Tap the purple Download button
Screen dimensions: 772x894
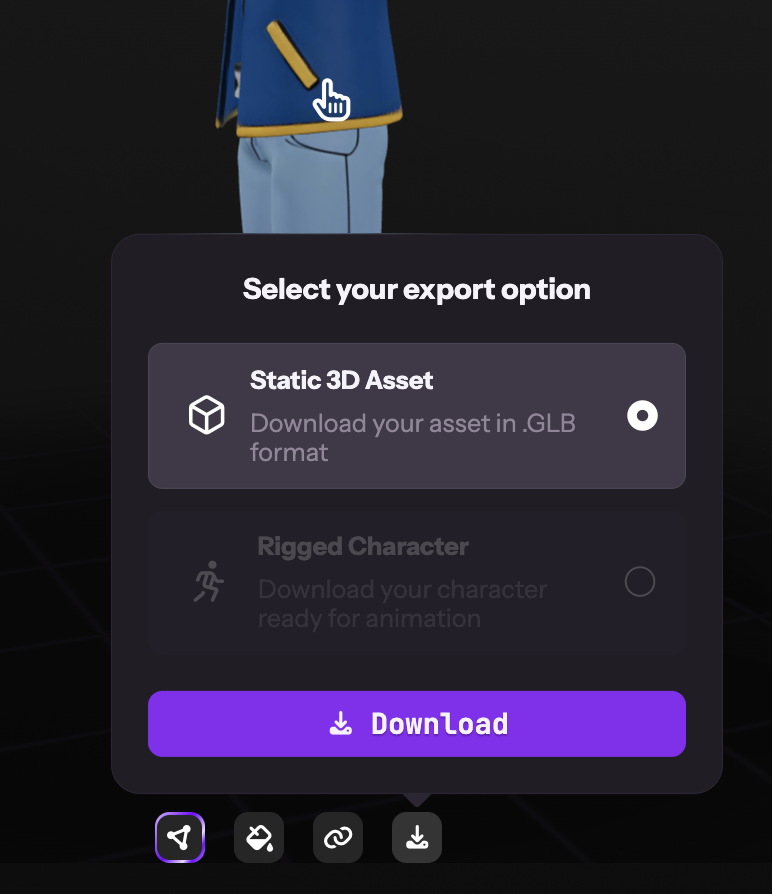pos(416,724)
